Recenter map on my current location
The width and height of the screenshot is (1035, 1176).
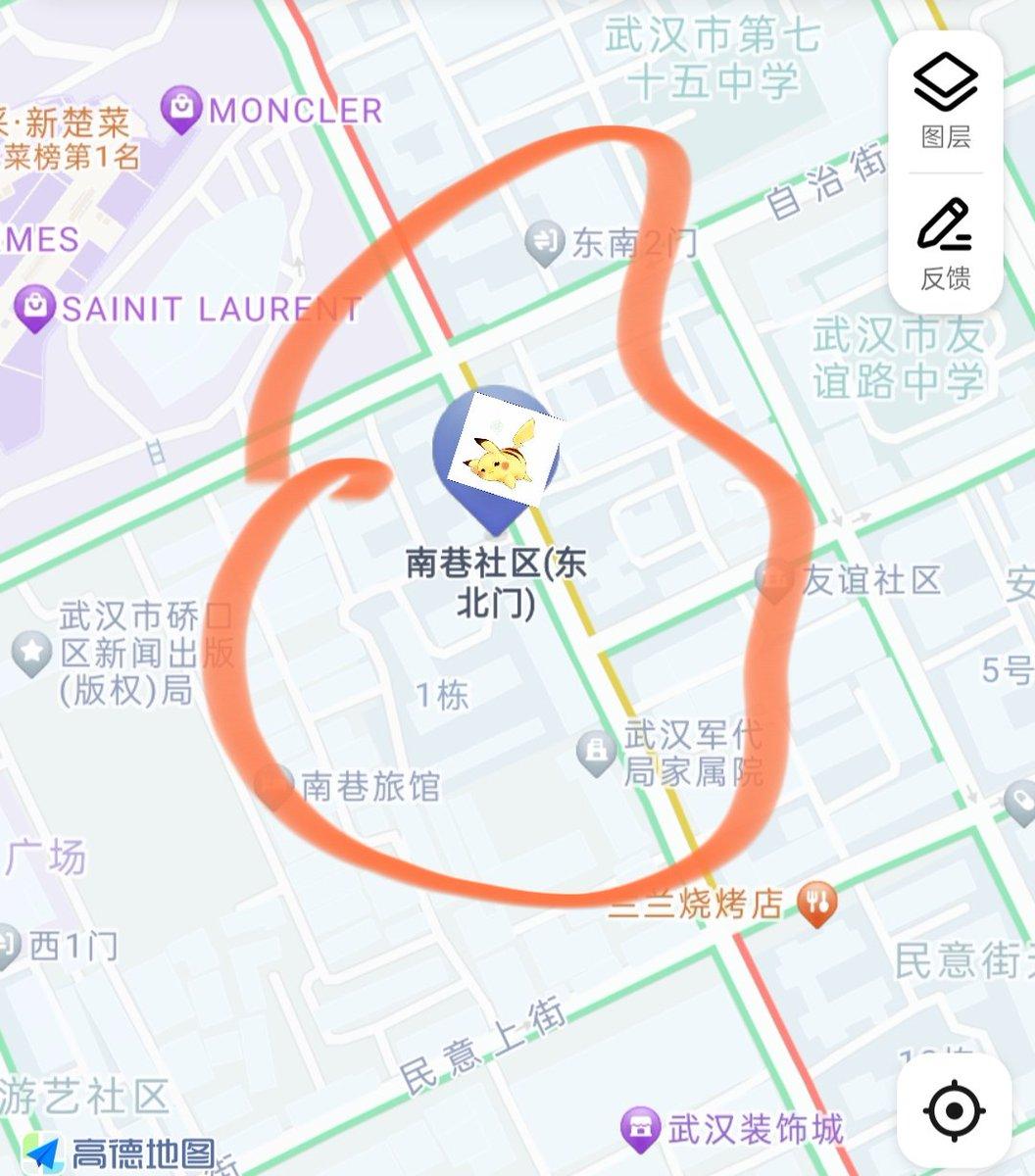click(954, 1111)
